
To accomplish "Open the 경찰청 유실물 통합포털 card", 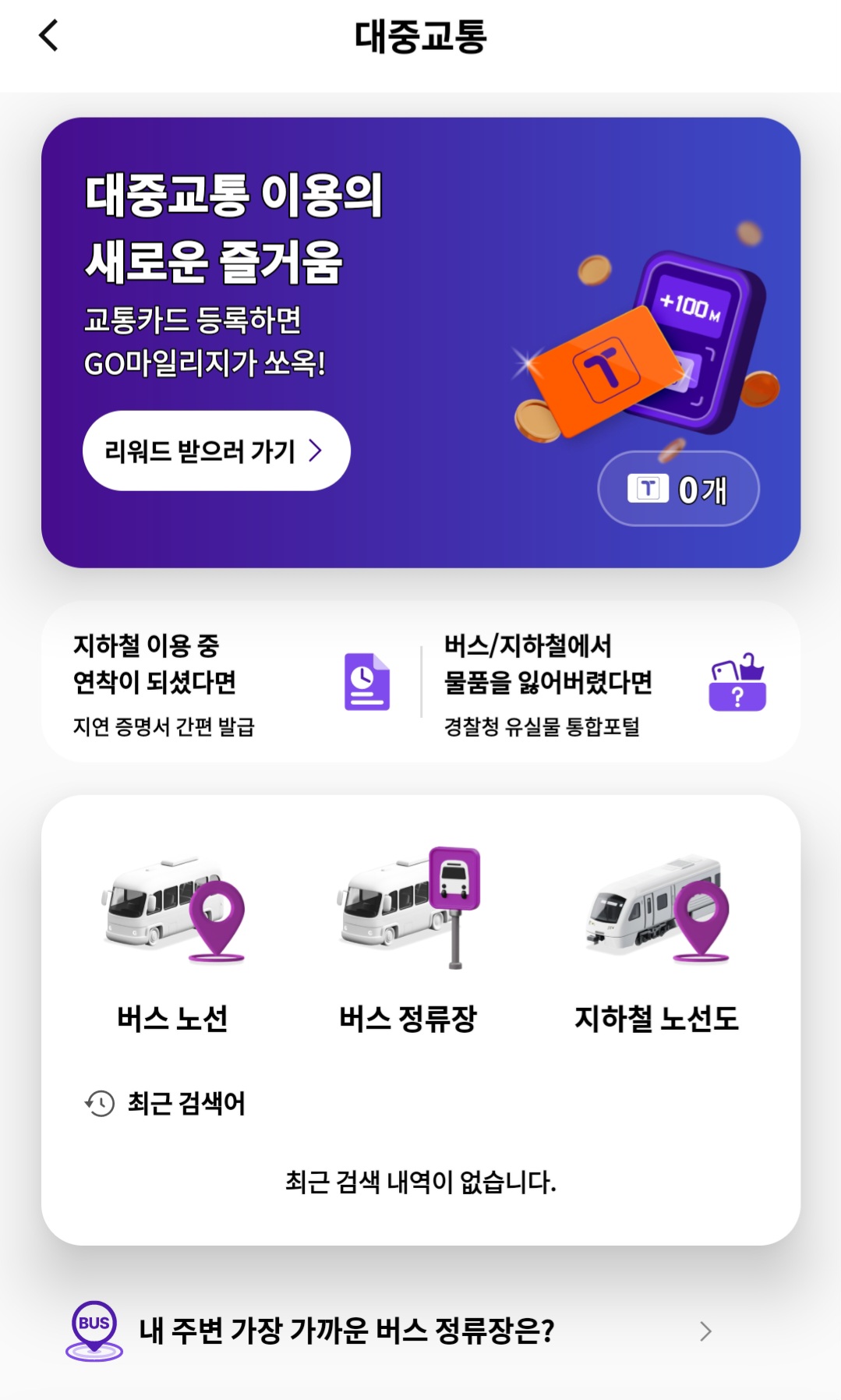I will [x=605, y=683].
